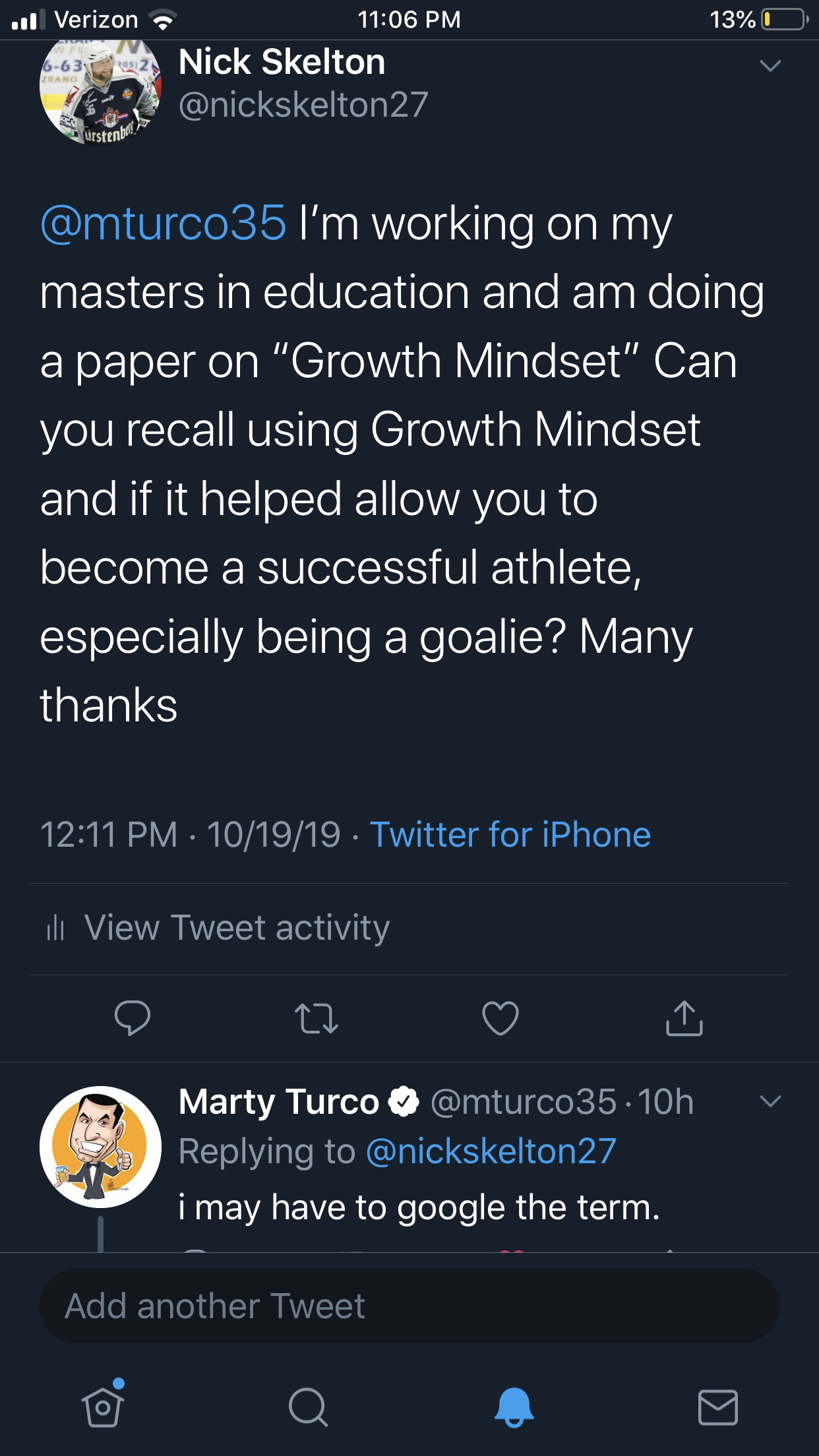Image resolution: width=819 pixels, height=1456 pixels.
Task: Tap the Twitter for iPhone link
Action: [510, 834]
